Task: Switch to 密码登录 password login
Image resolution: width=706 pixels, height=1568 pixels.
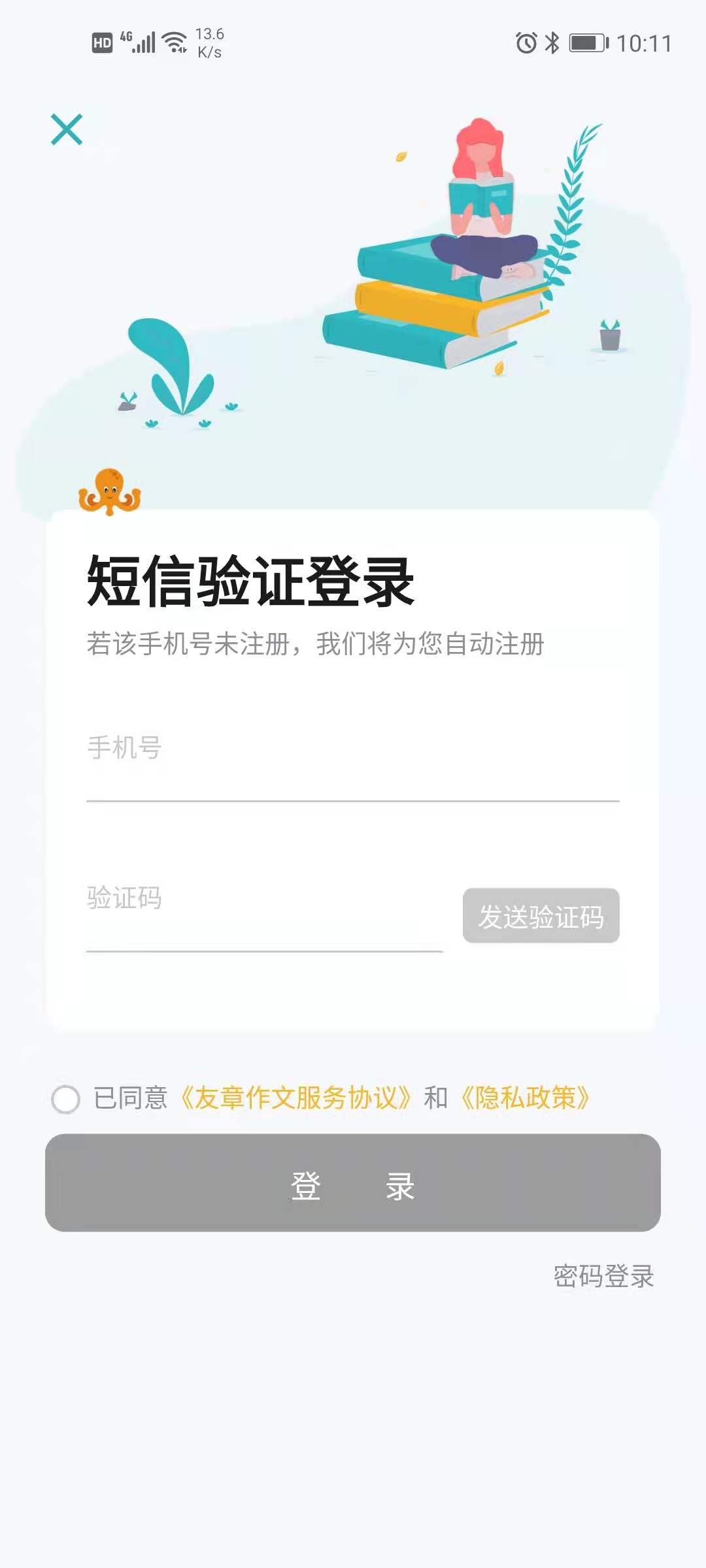Action: (603, 1276)
